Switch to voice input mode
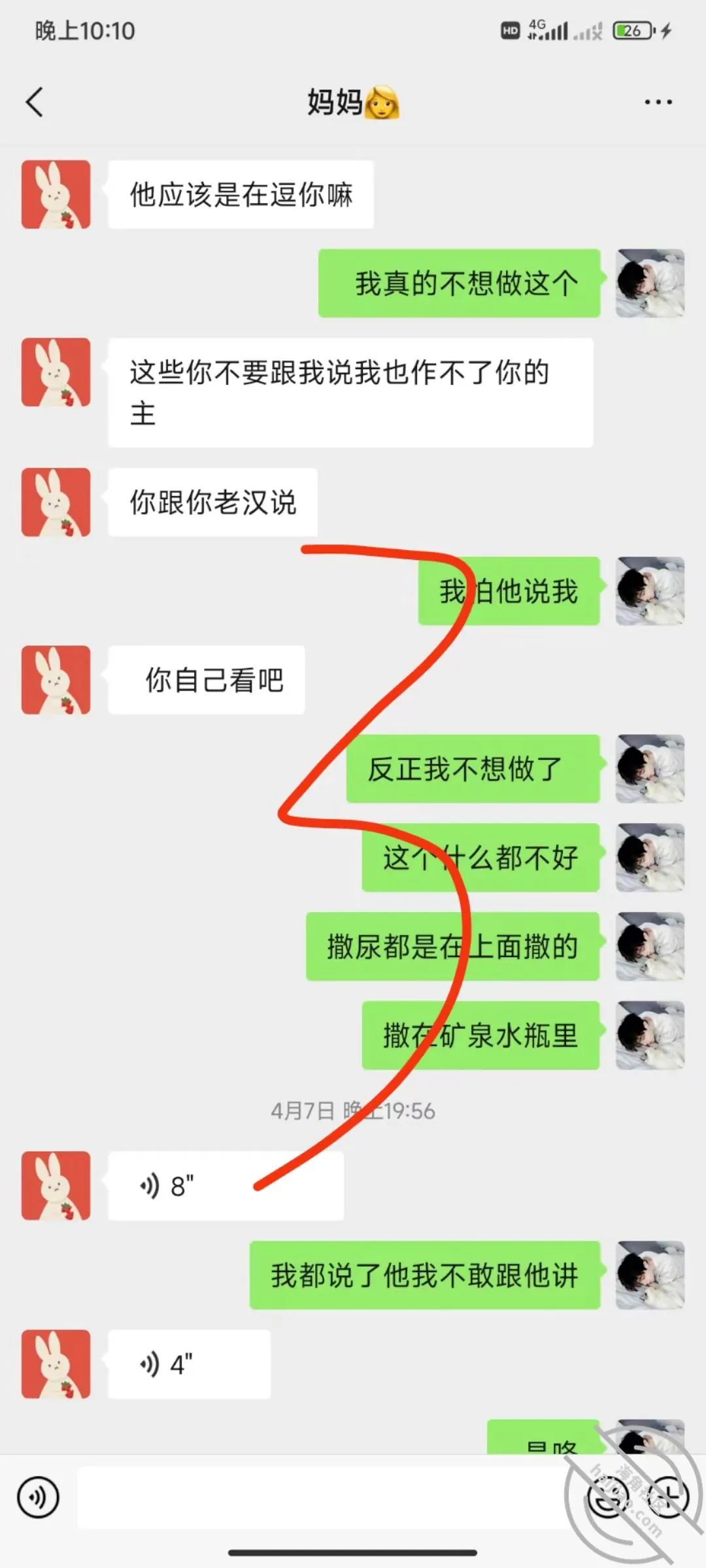Image resolution: width=706 pixels, height=1568 pixels. (38, 1497)
